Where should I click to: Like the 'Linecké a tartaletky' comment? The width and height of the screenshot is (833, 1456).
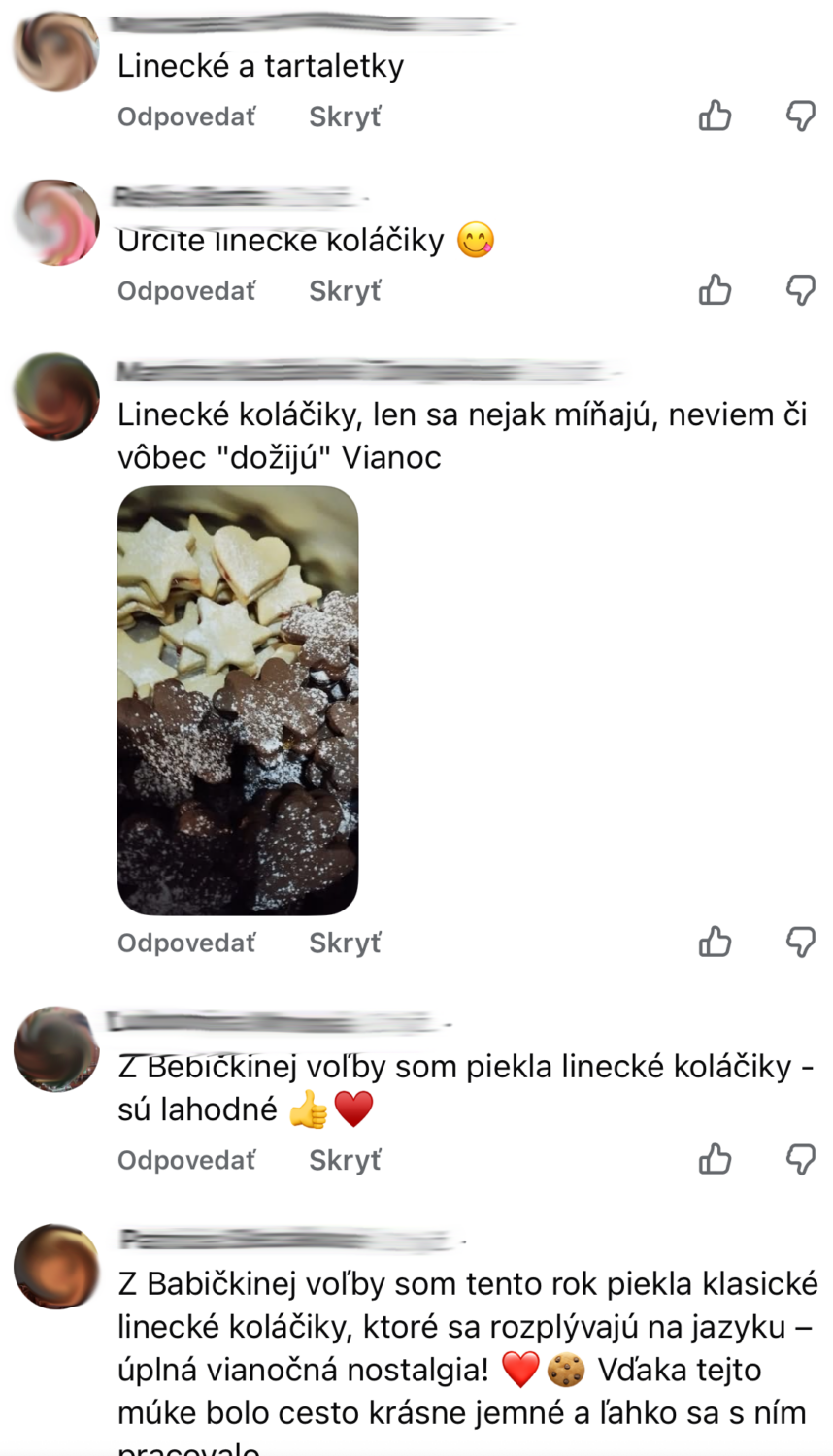coord(715,116)
